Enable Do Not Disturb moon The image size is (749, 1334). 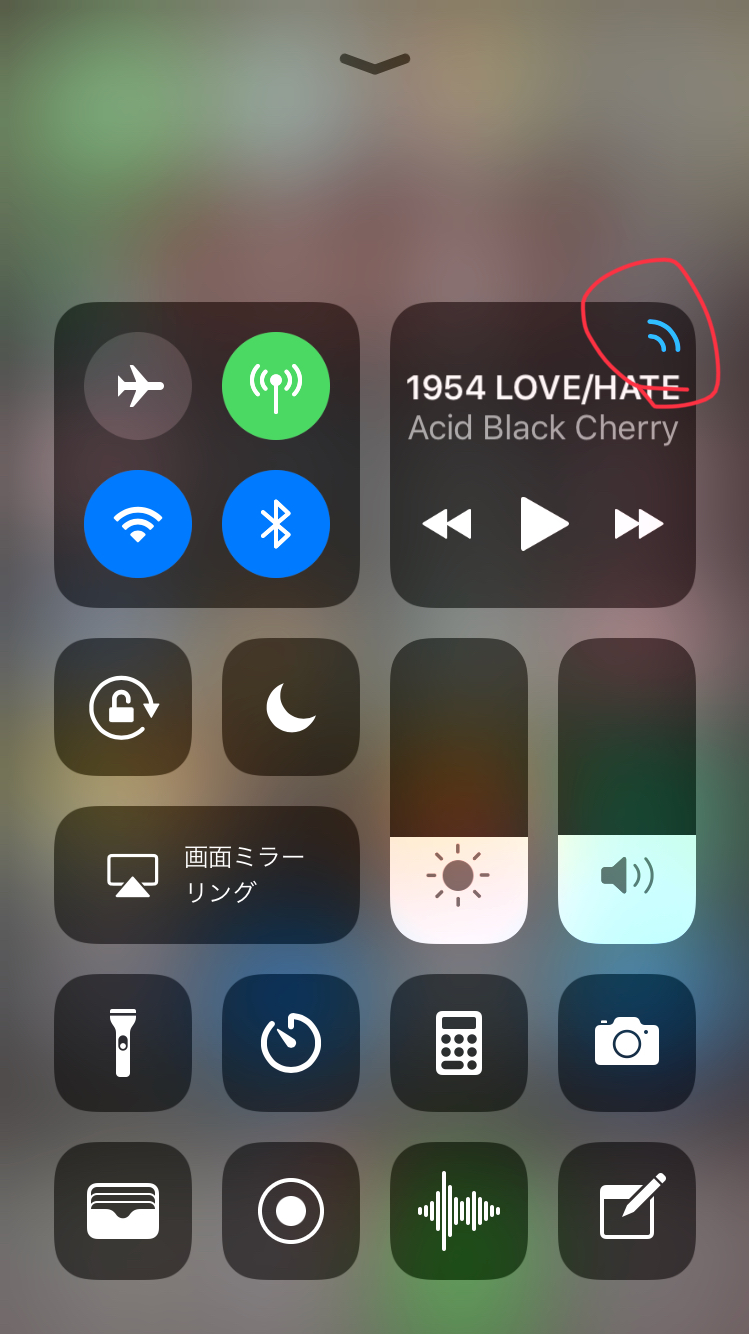[x=291, y=707]
